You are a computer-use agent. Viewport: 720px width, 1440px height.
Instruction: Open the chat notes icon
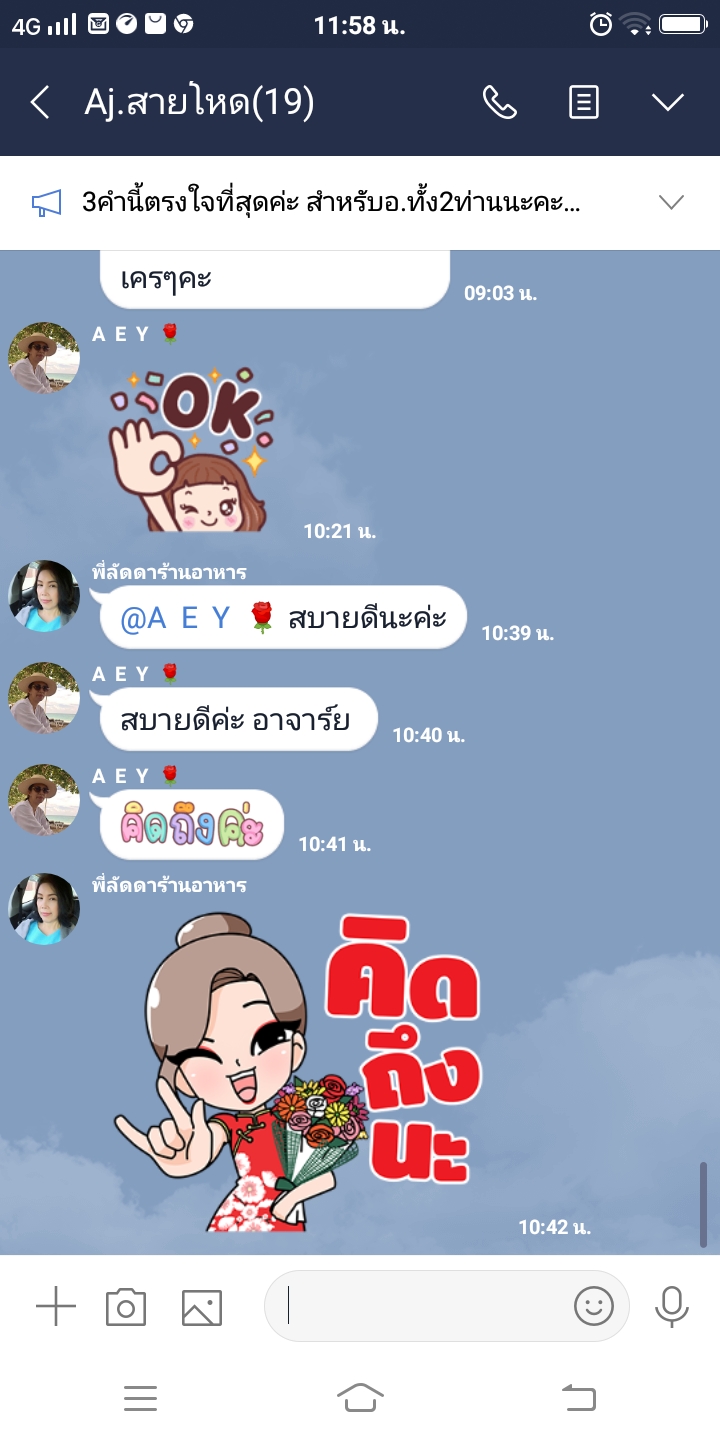coord(584,102)
